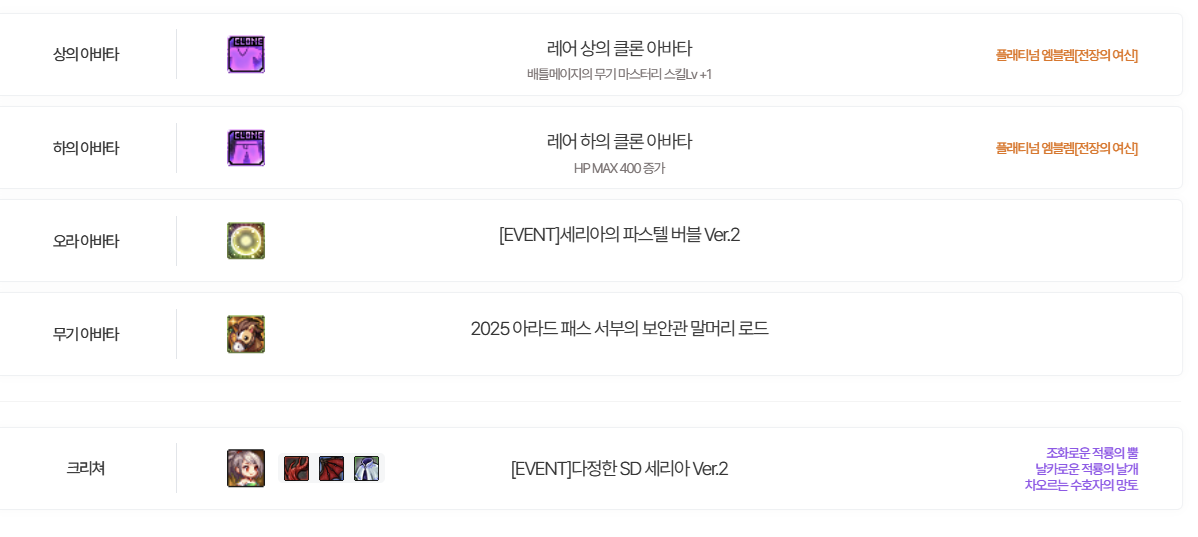Open the 레어 상의 클론 아바타 row

(x=619, y=48)
